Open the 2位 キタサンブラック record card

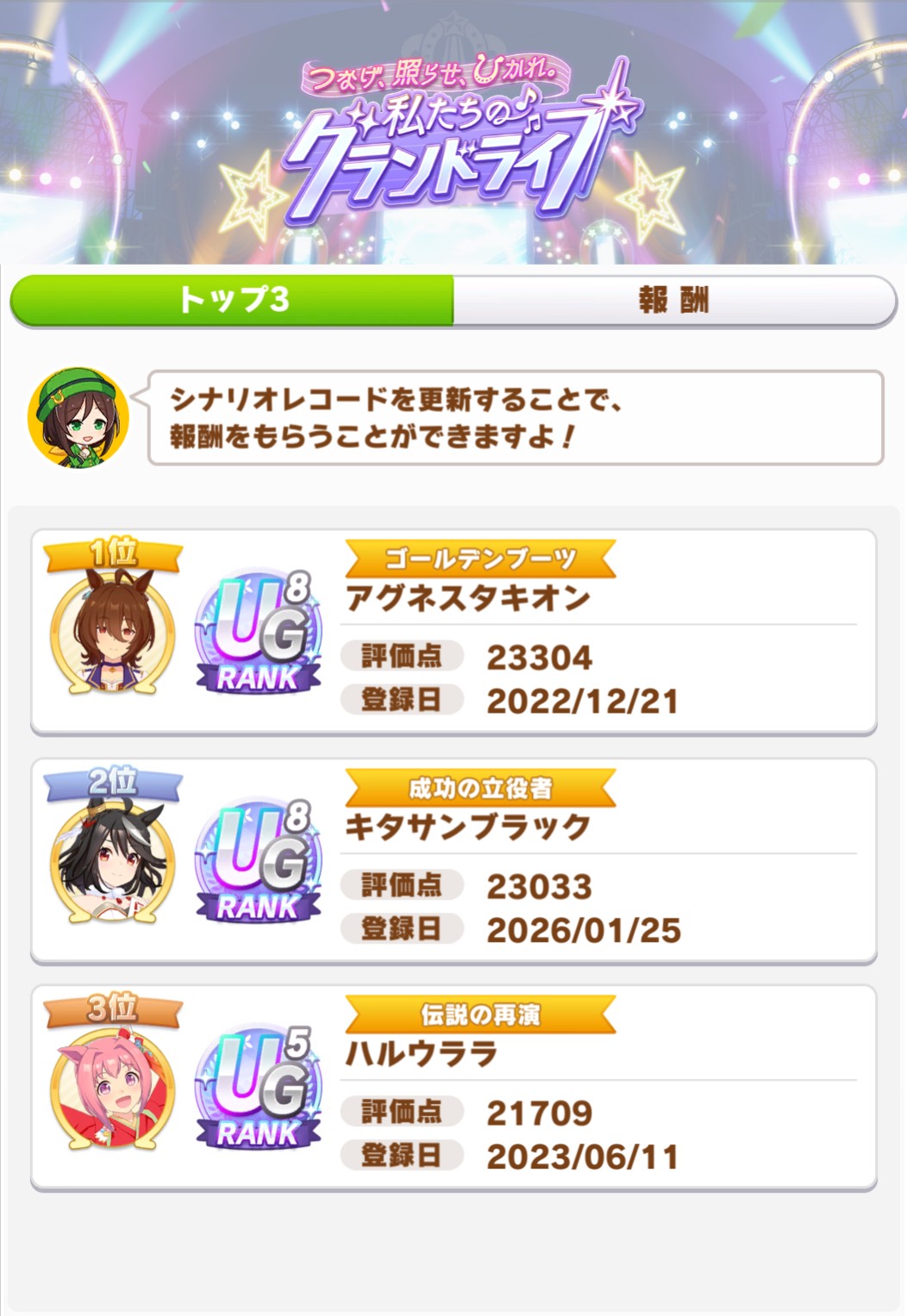(453, 861)
